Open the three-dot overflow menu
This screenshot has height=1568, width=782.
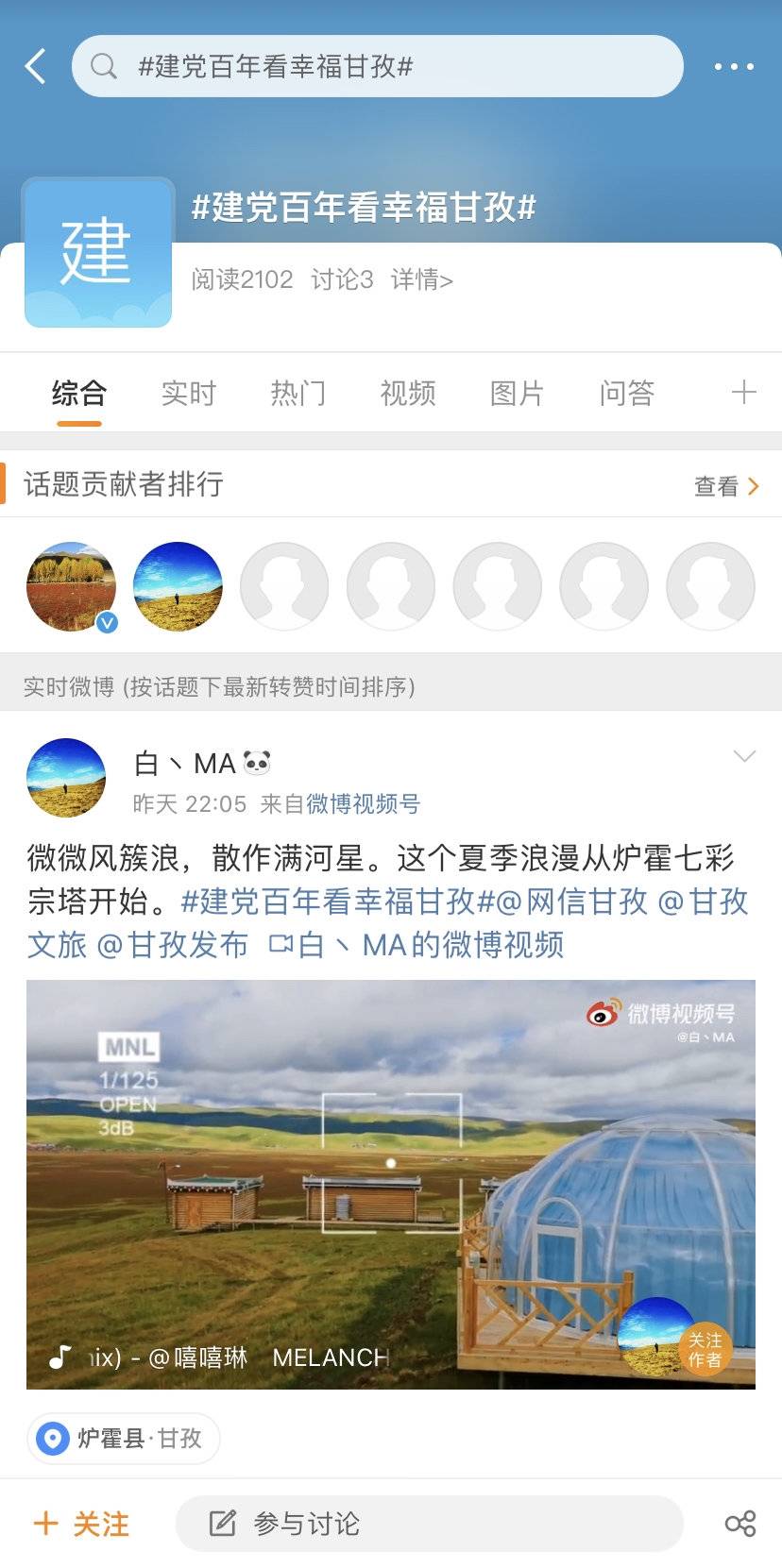tap(733, 67)
